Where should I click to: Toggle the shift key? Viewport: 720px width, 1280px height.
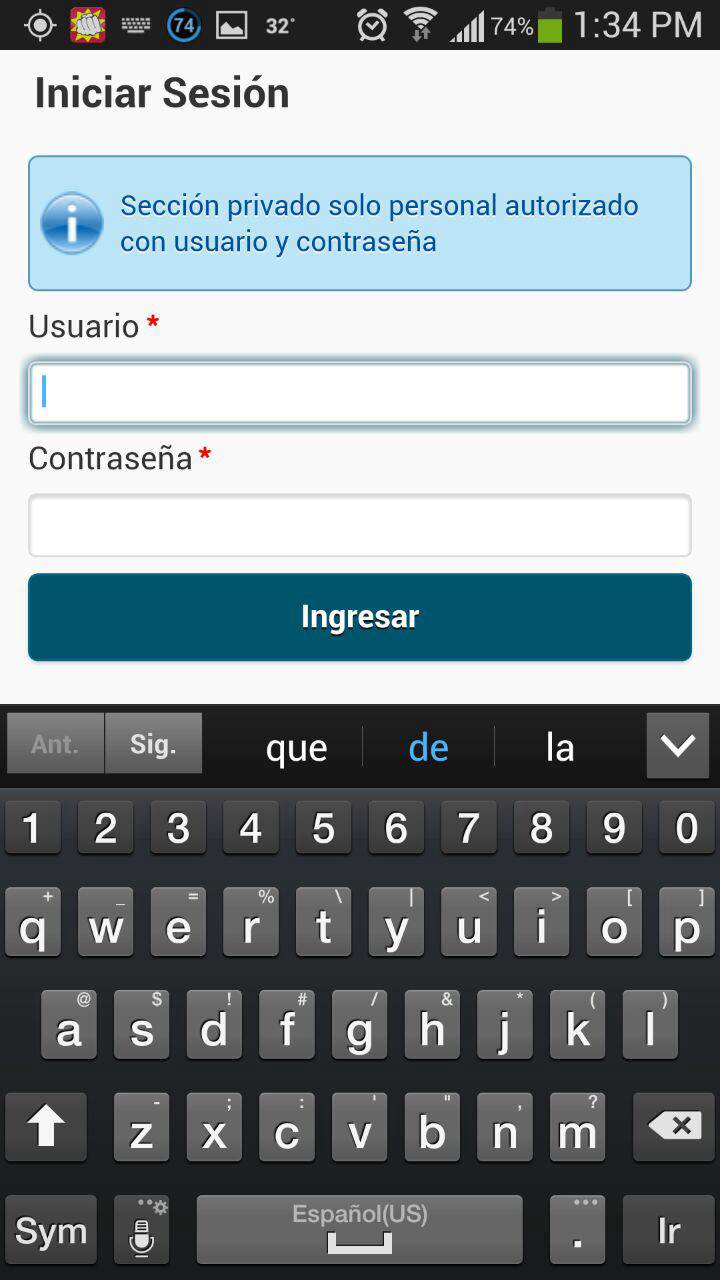[45, 1127]
